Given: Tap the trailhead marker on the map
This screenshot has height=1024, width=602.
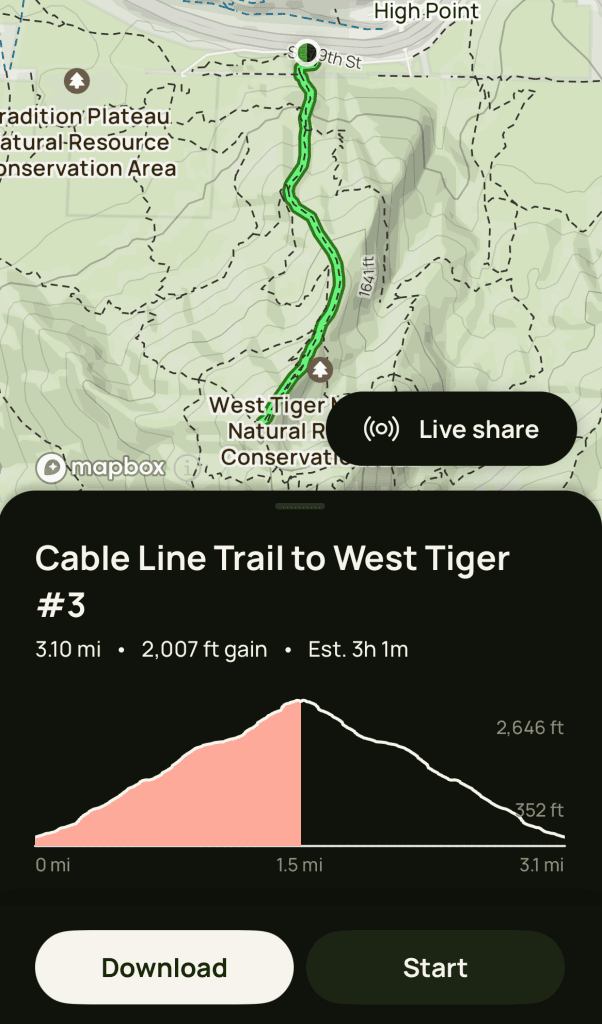Looking at the screenshot, I should tap(307, 52).
